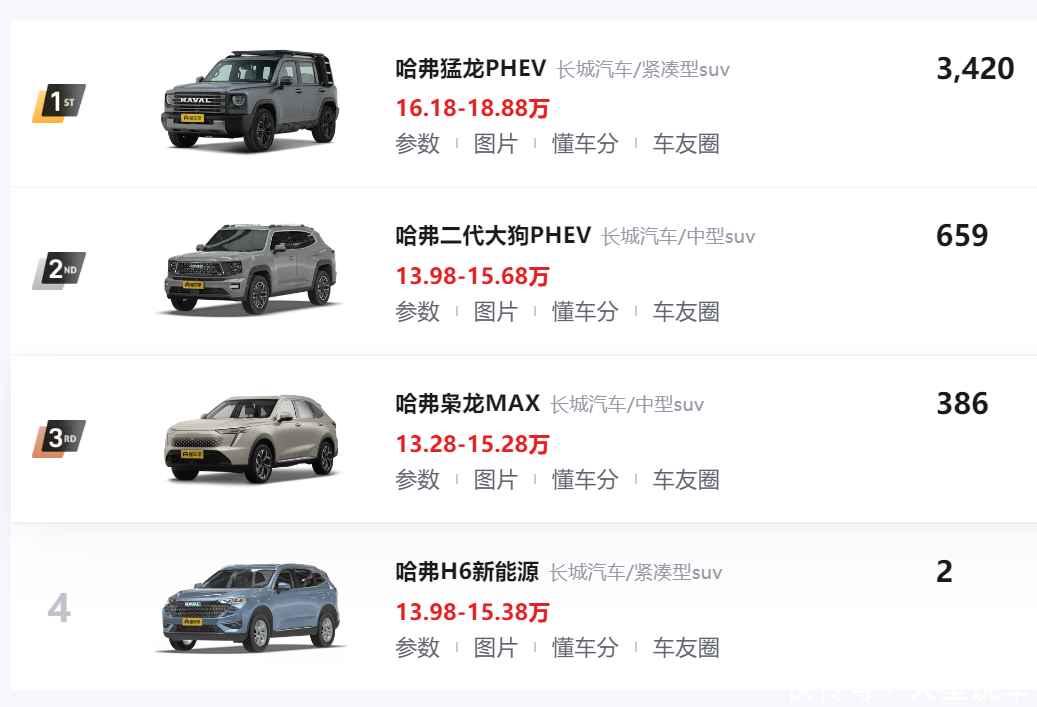Open 图片 for 哈弗H6新能源
Screen dimensions: 1037x707
(x=495, y=648)
